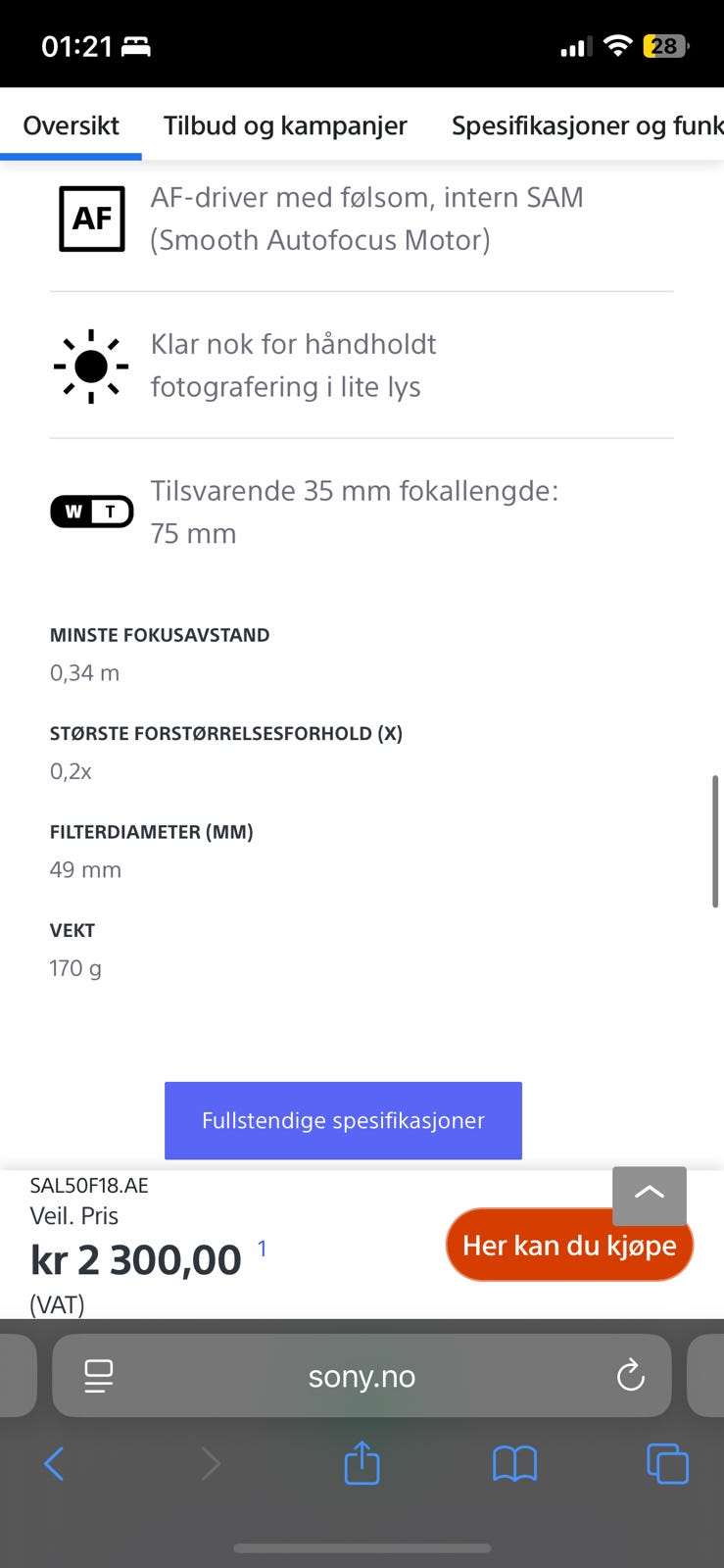Open Spesifikasjoner og funksjoner section
The image size is (724, 1568).
pyautogui.click(x=587, y=124)
